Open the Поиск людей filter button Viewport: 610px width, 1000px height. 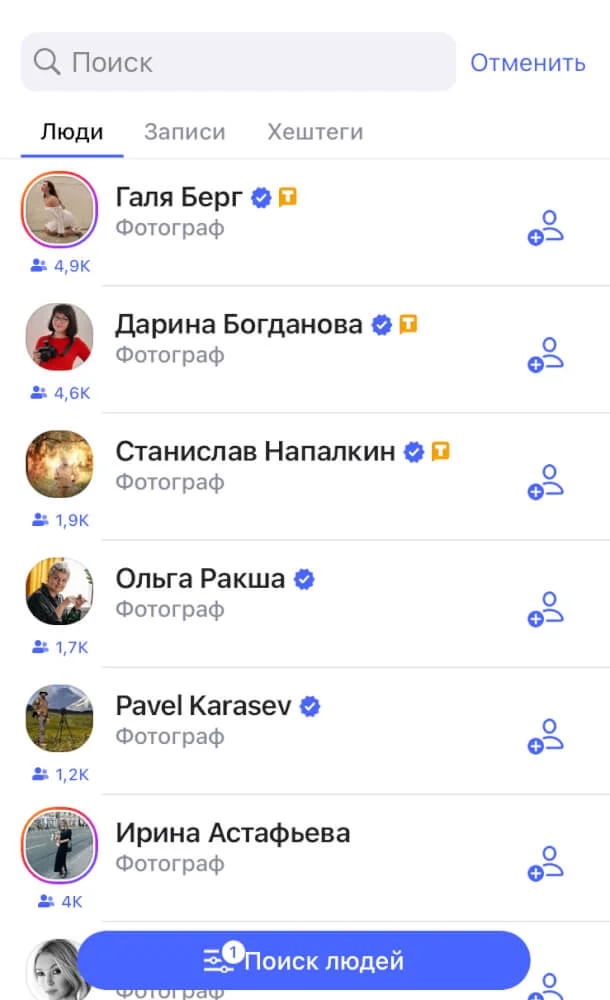click(303, 961)
